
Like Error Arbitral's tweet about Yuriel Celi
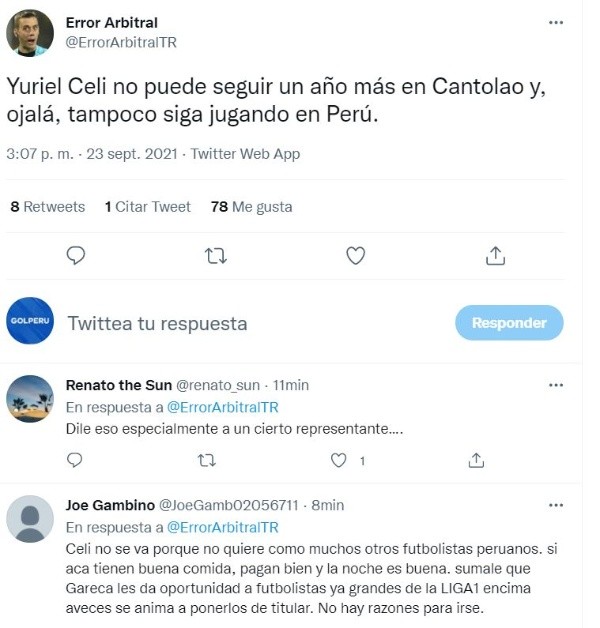(355, 256)
